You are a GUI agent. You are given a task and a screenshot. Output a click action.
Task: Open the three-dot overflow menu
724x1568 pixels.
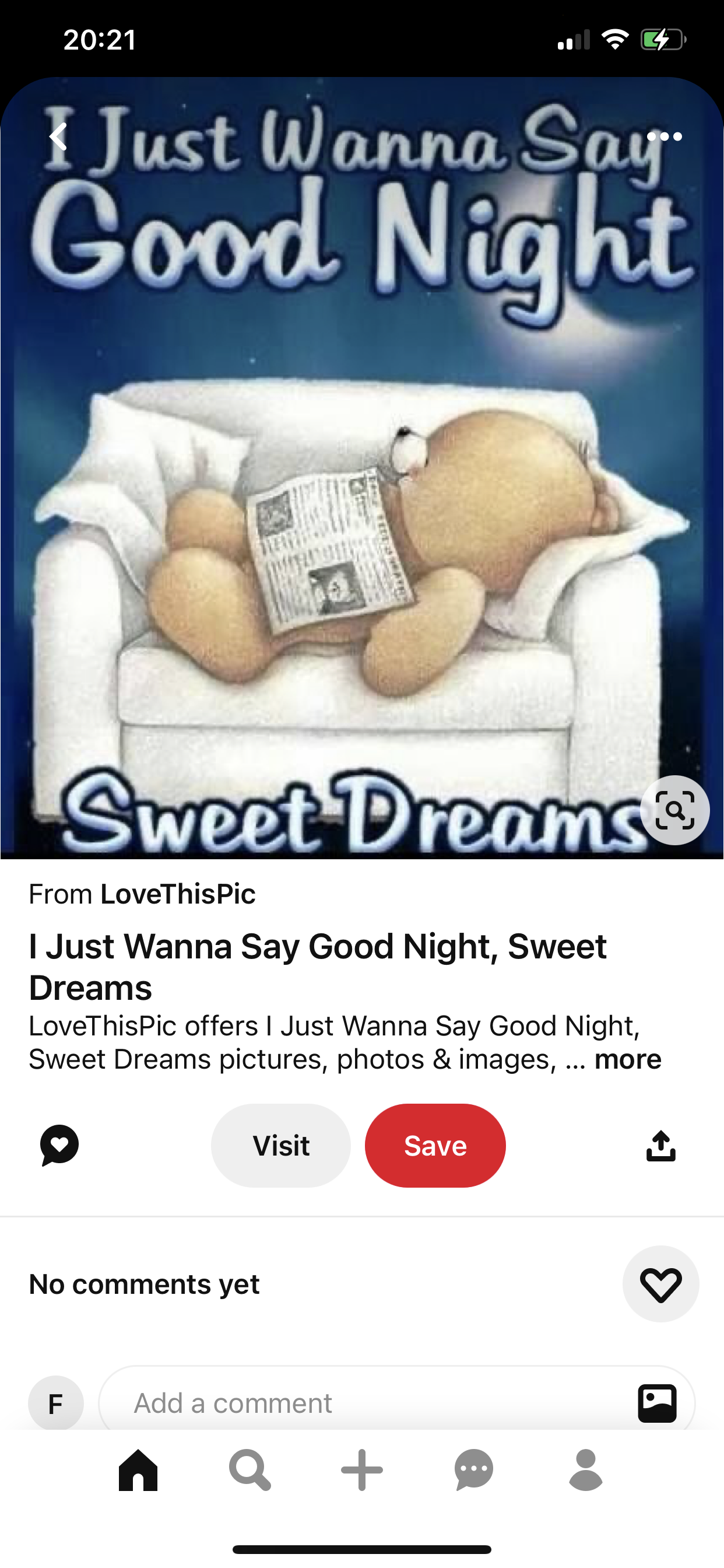click(x=665, y=136)
